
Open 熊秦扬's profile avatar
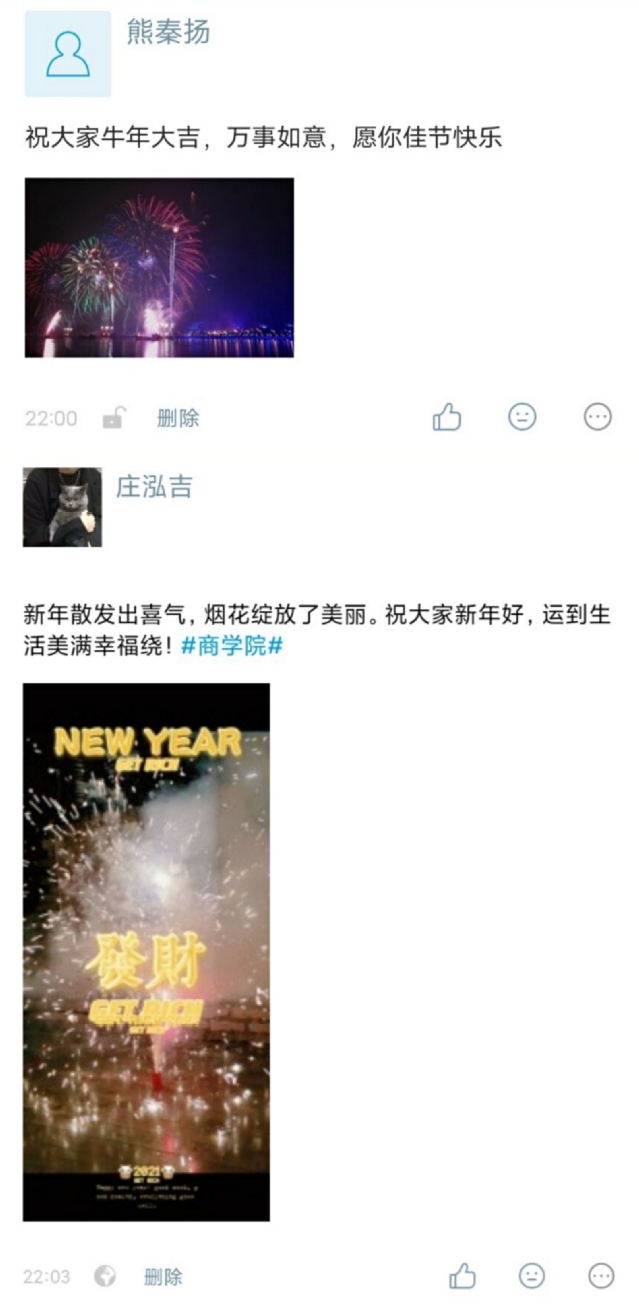coord(67,53)
